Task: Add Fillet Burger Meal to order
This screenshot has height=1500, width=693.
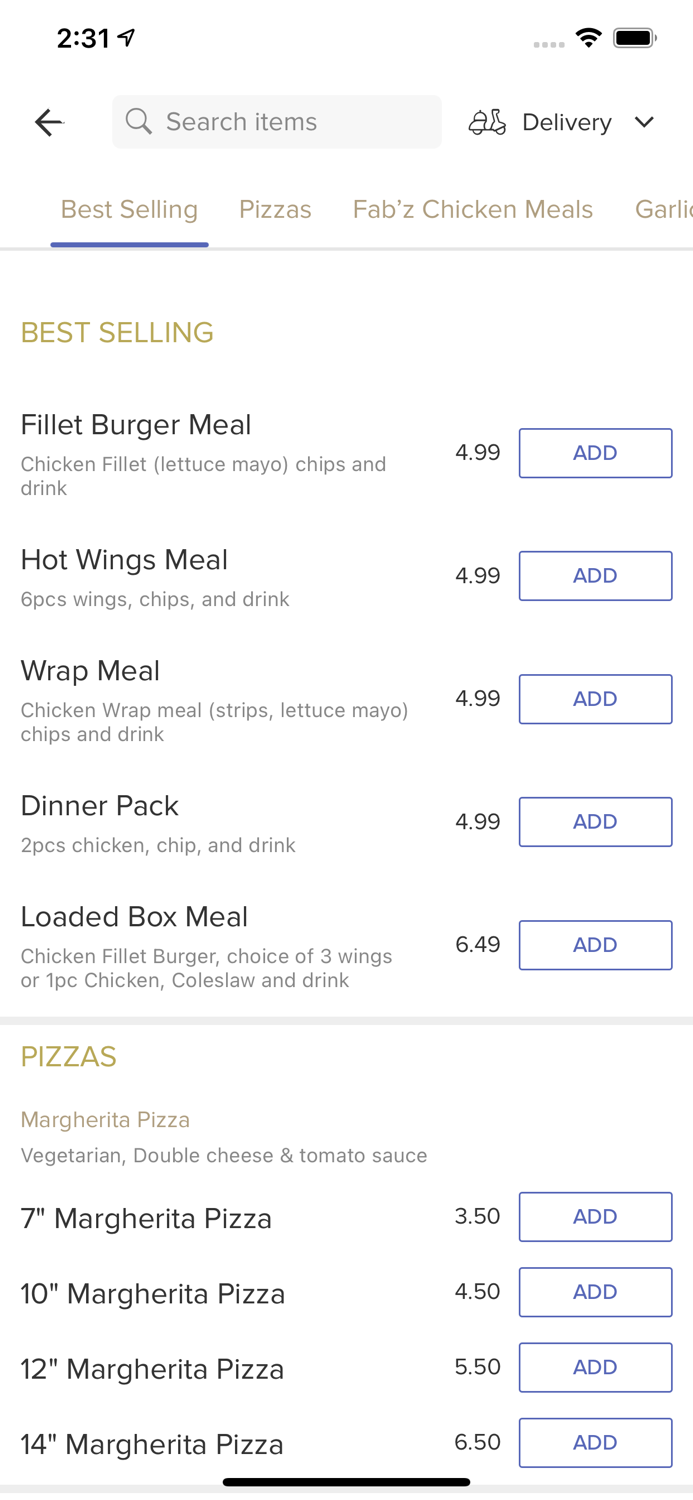Action: click(x=595, y=453)
